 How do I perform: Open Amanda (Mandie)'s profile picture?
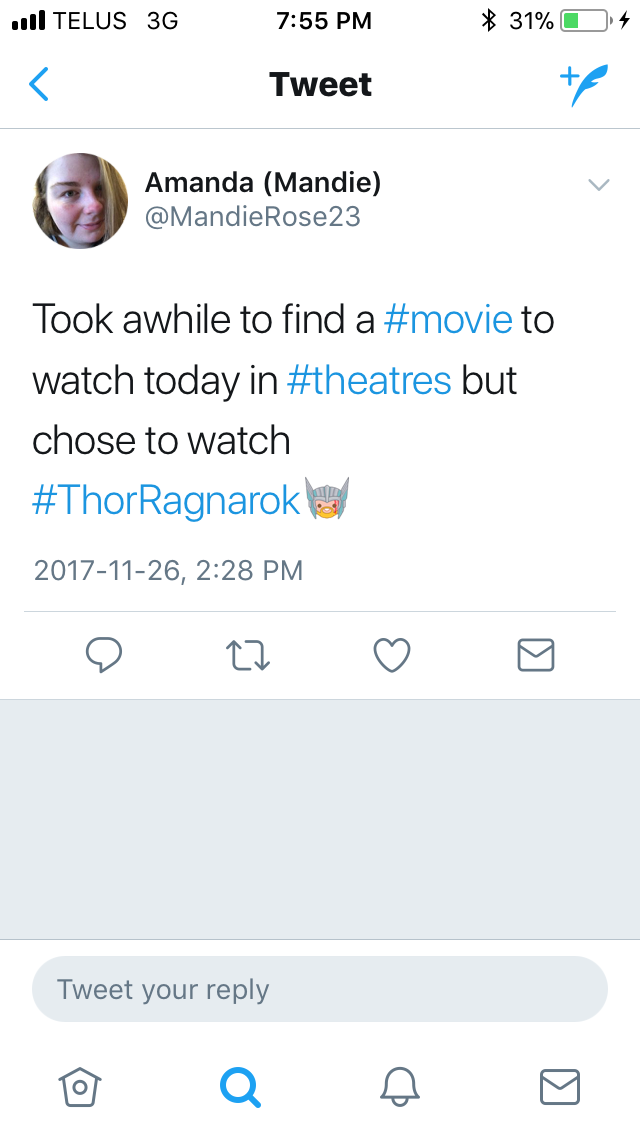pos(81,201)
